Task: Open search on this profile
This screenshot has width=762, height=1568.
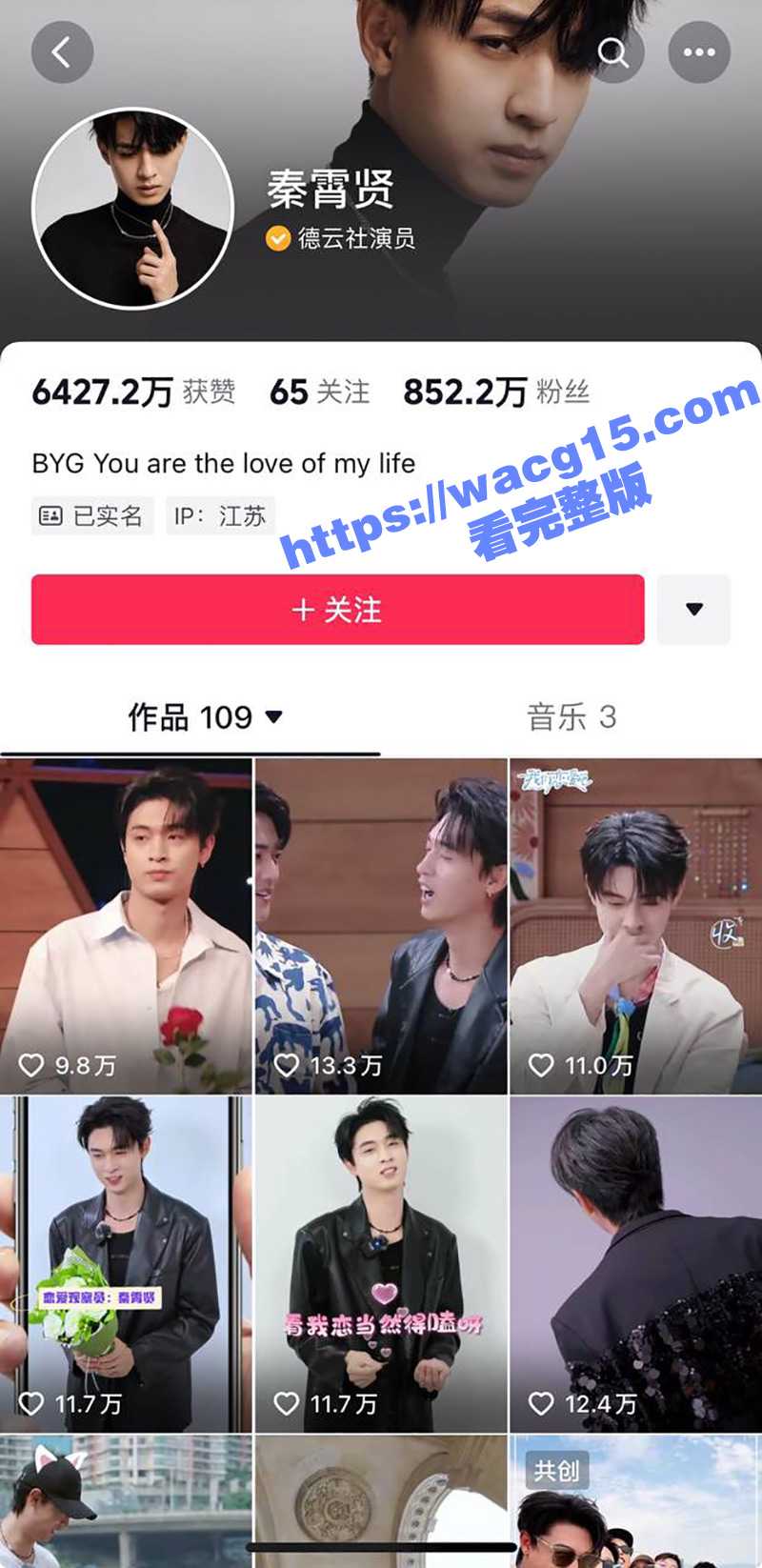Action: coord(612,52)
